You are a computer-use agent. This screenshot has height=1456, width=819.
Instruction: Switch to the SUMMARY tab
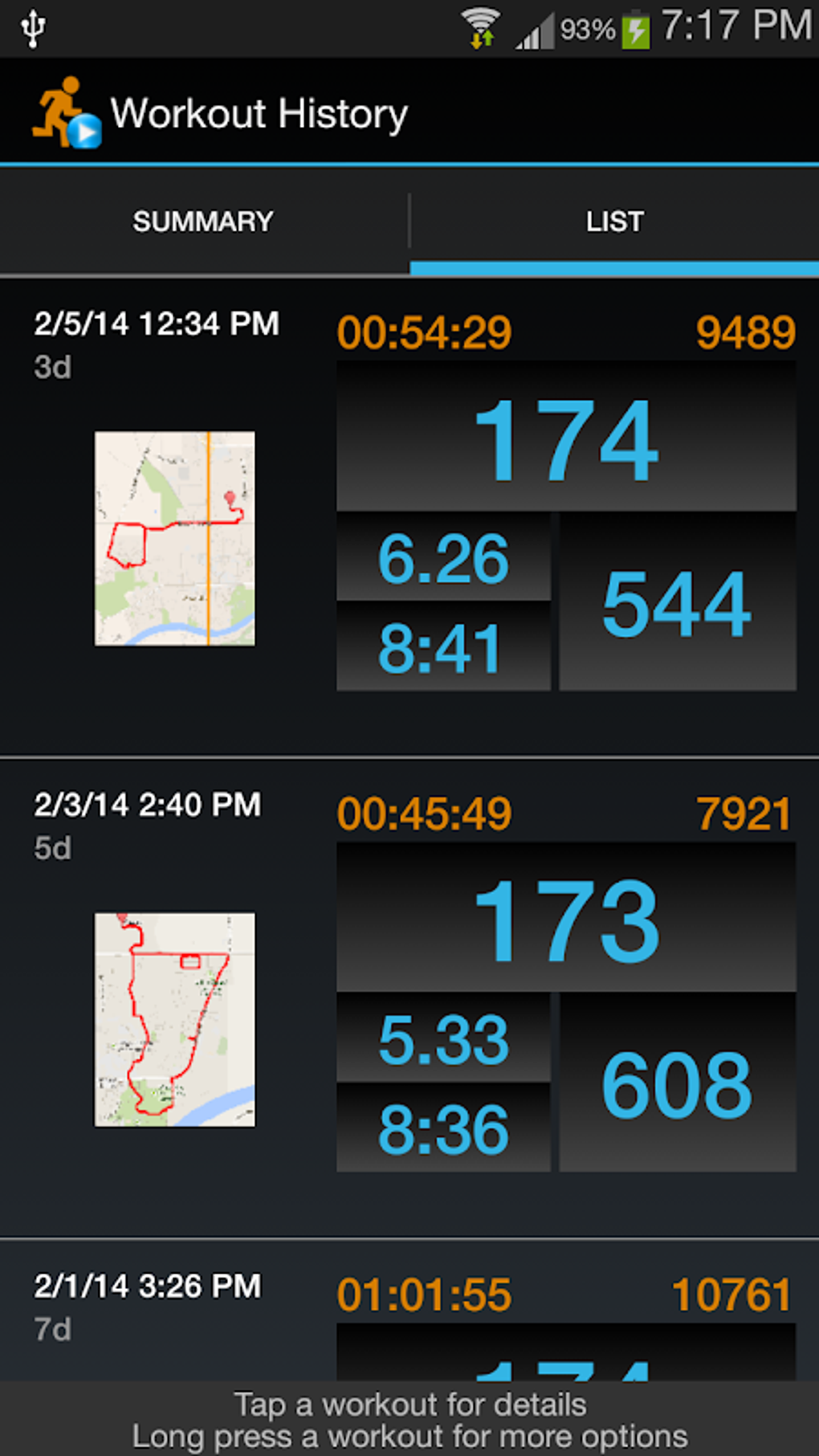click(x=204, y=221)
